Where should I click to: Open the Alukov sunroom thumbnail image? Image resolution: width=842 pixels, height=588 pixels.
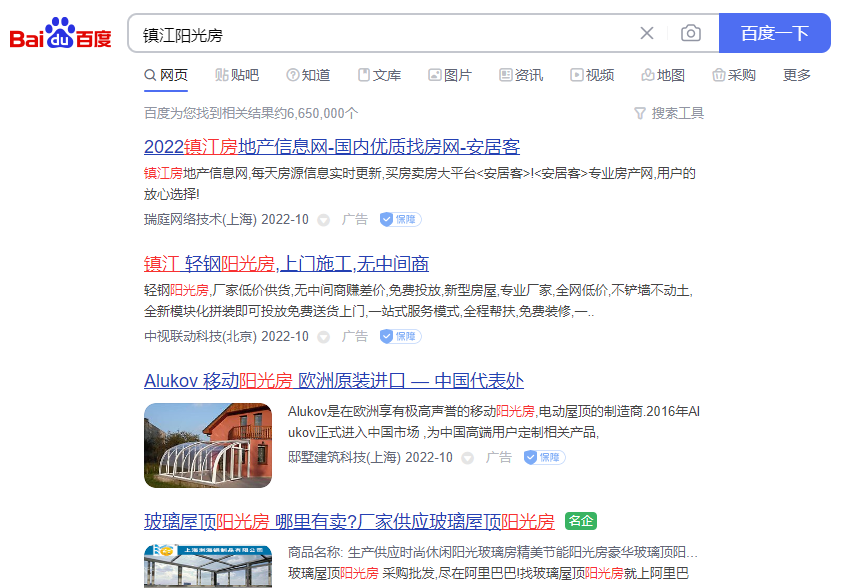click(x=208, y=445)
